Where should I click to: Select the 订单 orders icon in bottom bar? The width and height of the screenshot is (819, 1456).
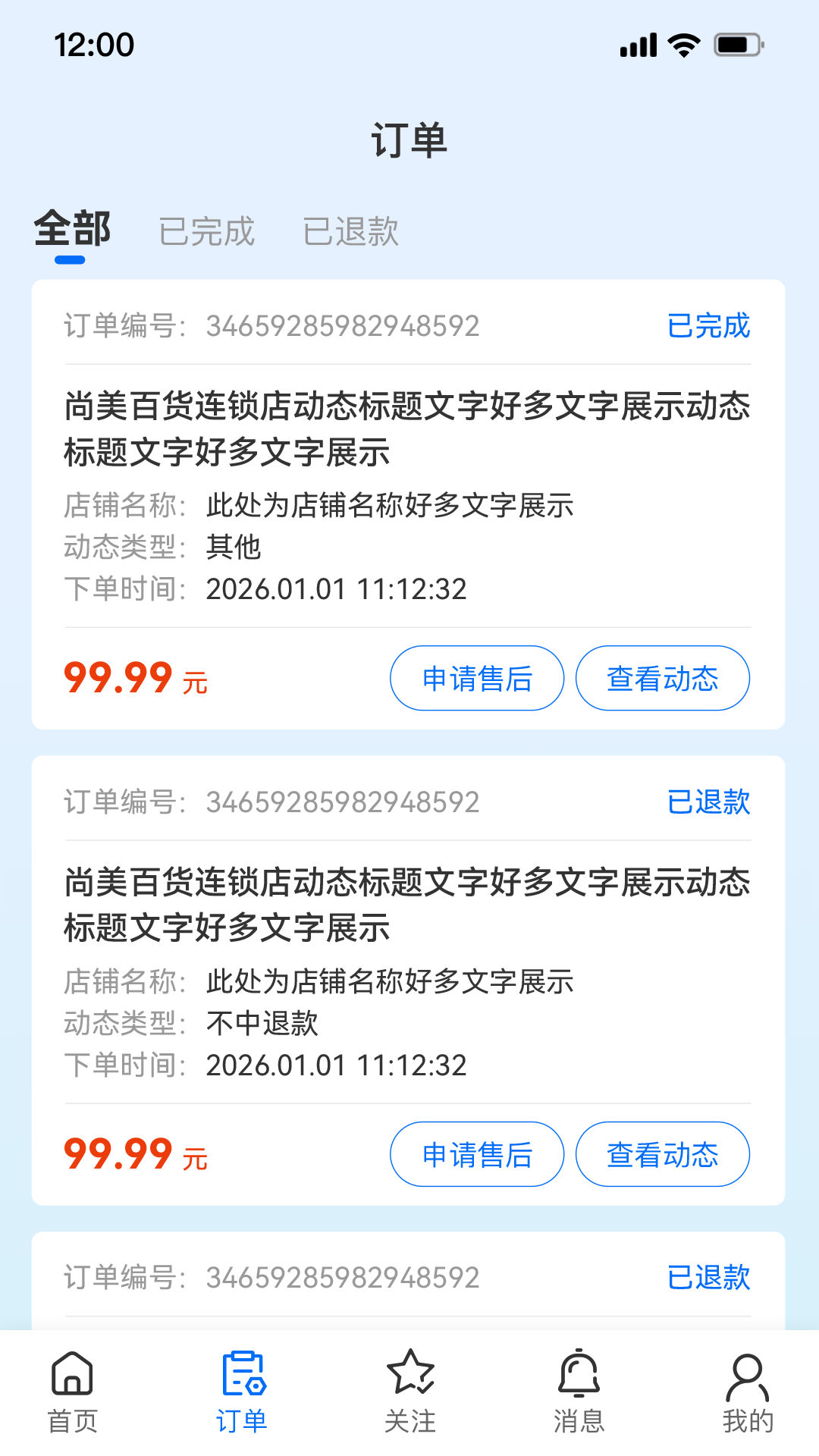click(241, 1382)
